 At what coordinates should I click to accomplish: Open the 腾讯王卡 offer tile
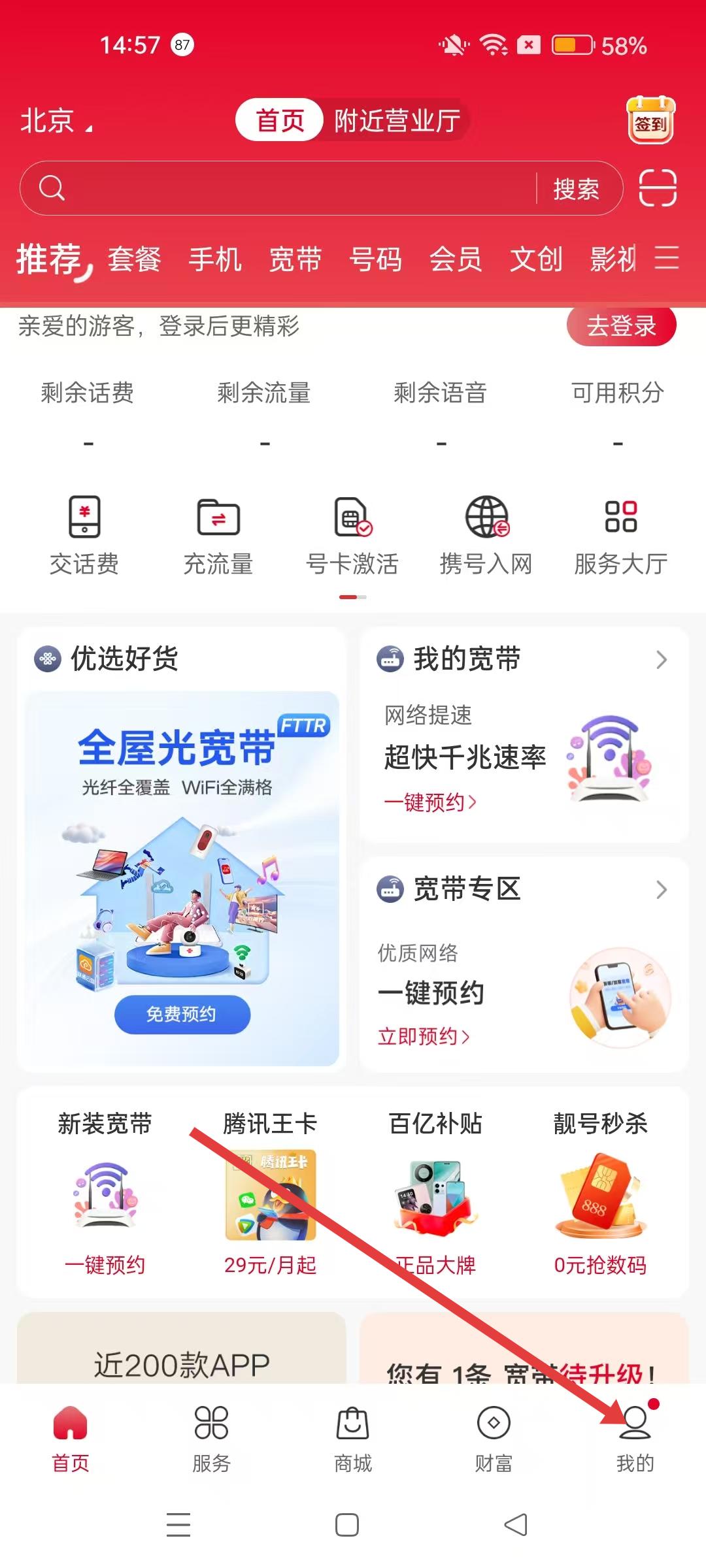pyautogui.click(x=270, y=1192)
